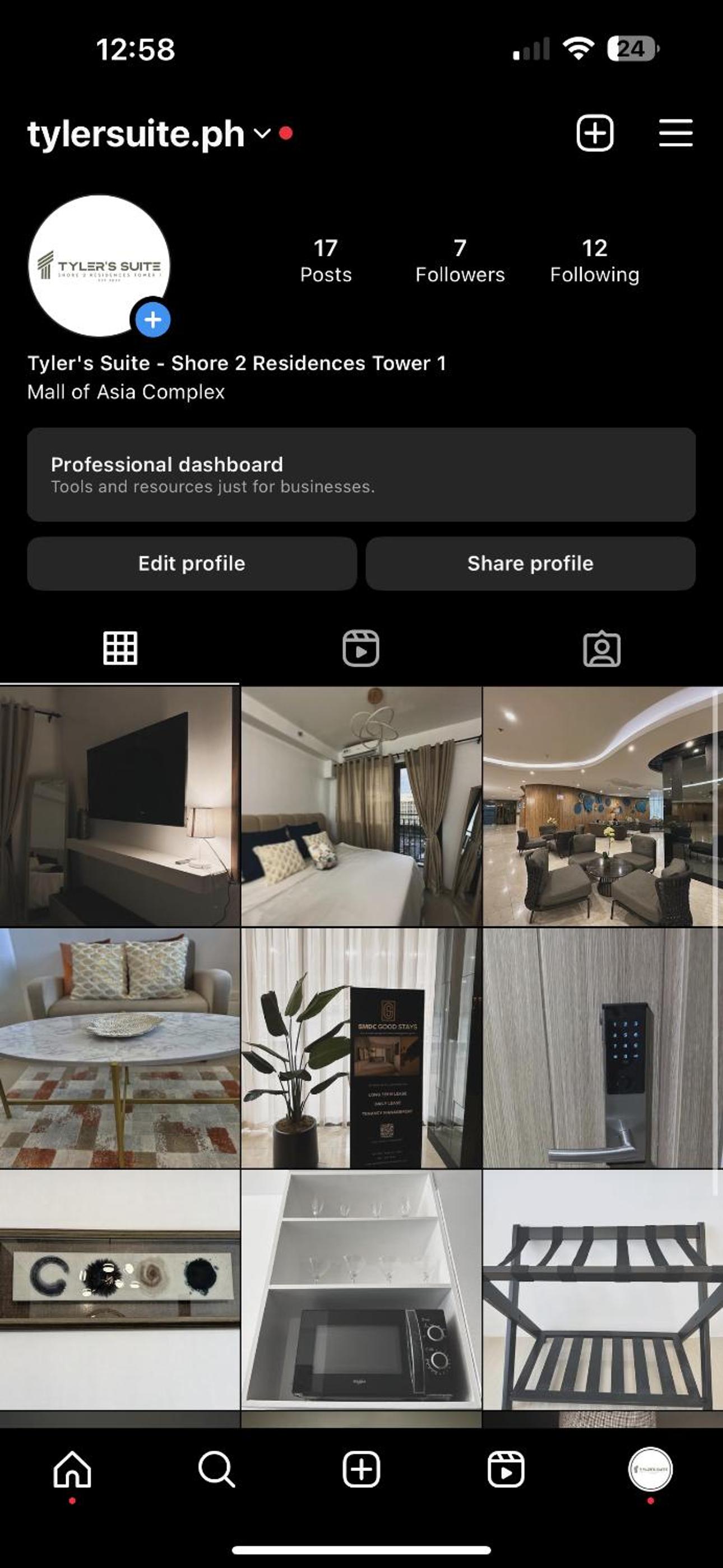
Task: Tap the create new post icon in header
Action: coord(595,133)
